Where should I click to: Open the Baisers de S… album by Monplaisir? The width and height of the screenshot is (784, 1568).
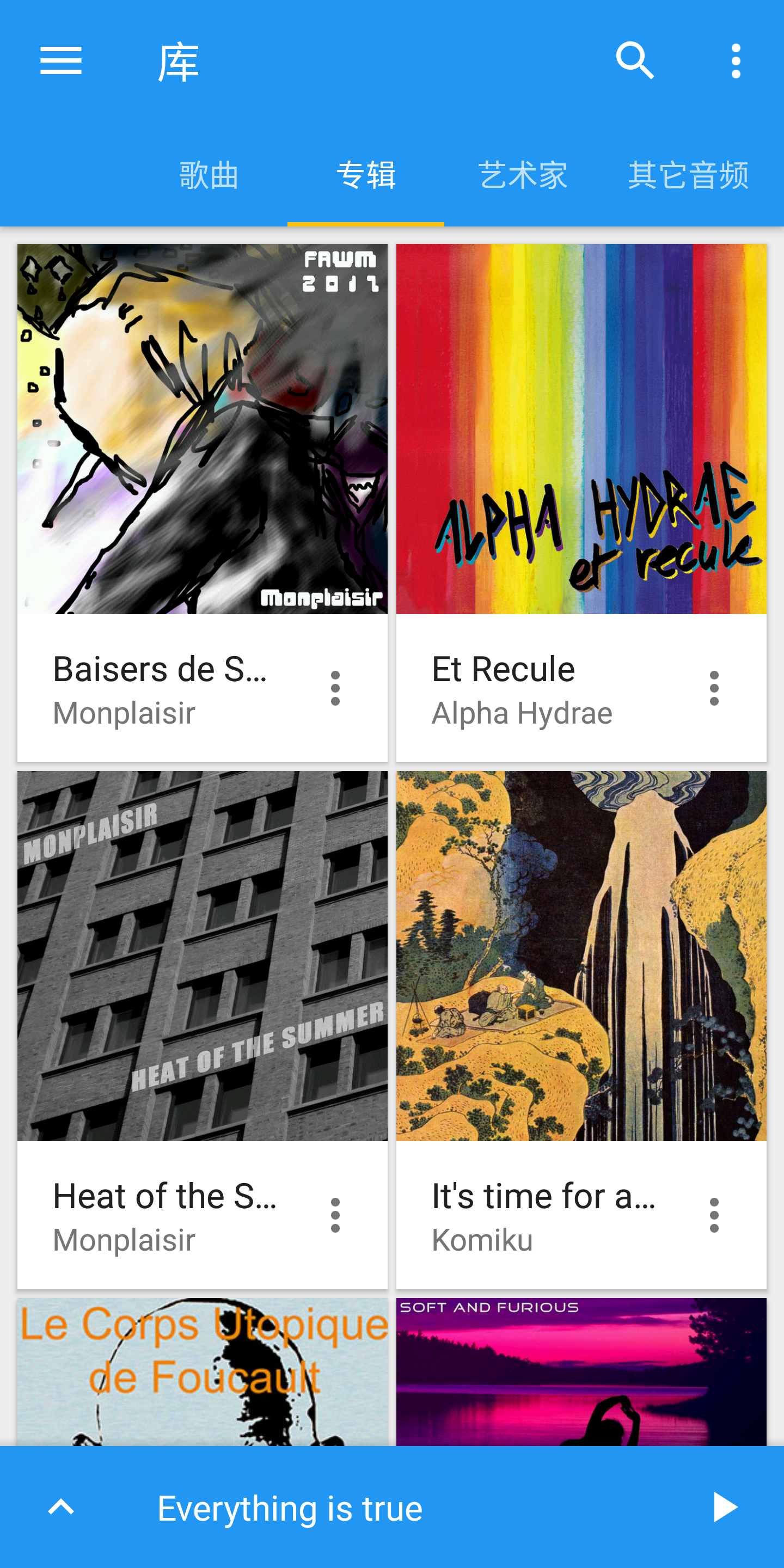tap(202, 429)
